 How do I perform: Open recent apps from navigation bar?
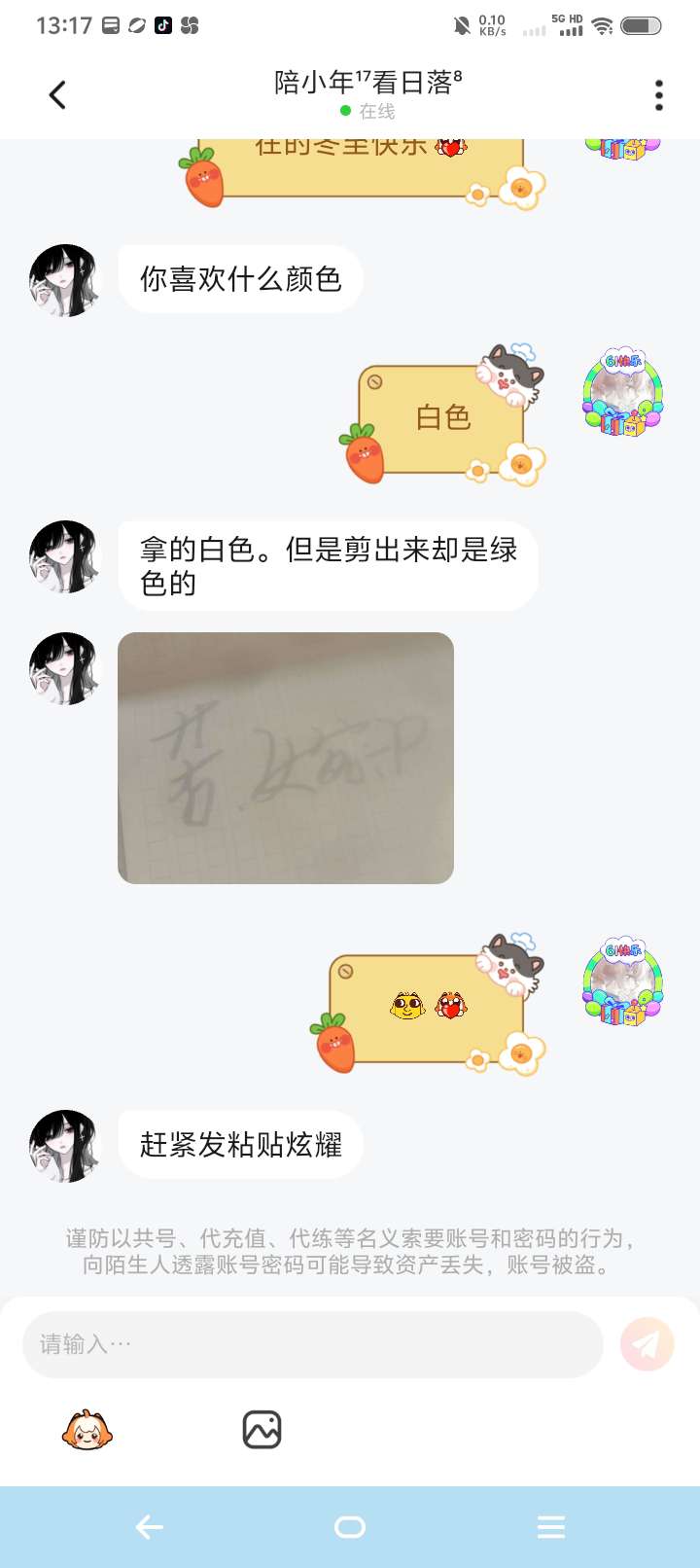(x=550, y=1527)
